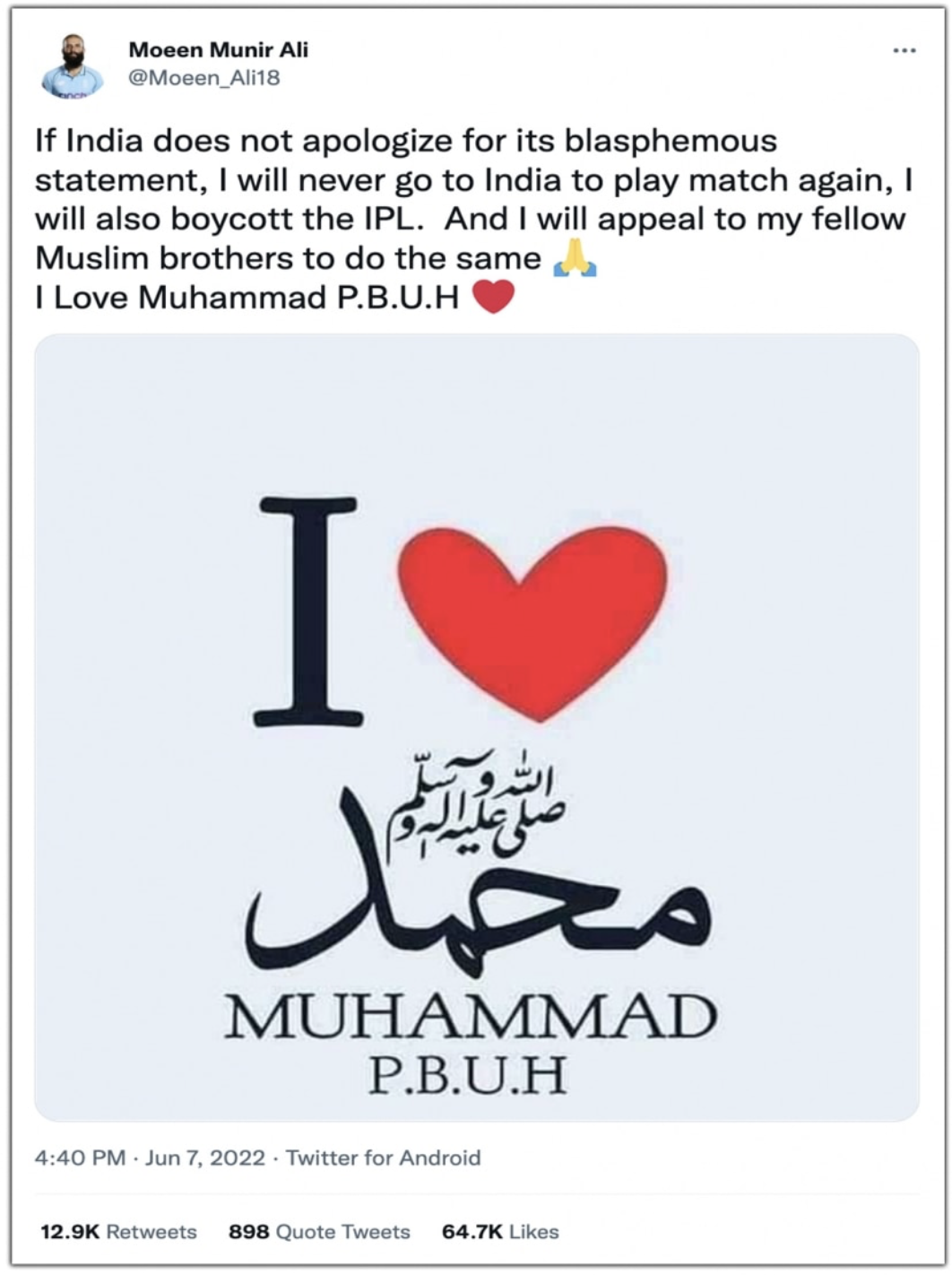This screenshot has width=952, height=1275.
Task: Open Moeen Munir Ali's profile picture
Action: pyautogui.click(x=73, y=65)
